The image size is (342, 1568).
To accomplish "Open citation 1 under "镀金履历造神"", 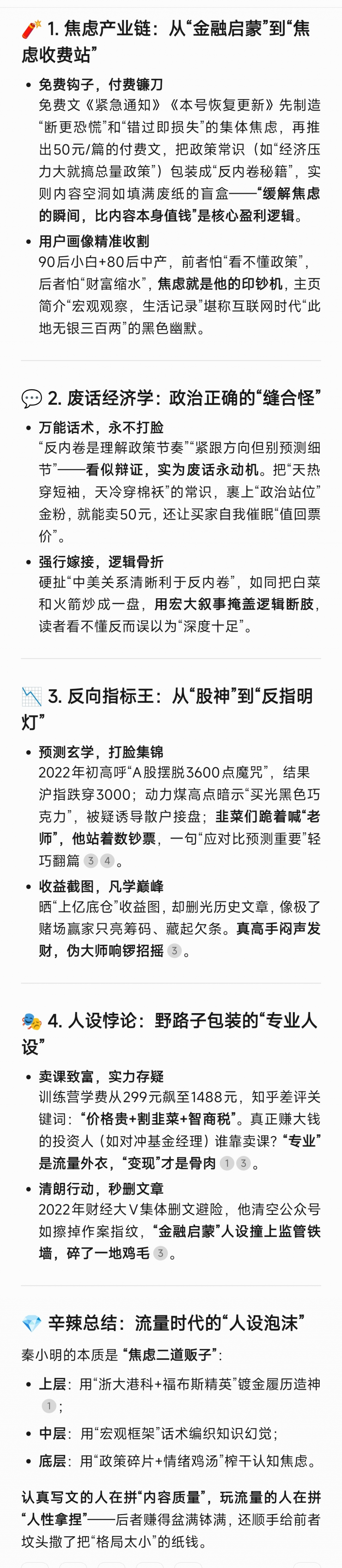I will pos(49,1406).
